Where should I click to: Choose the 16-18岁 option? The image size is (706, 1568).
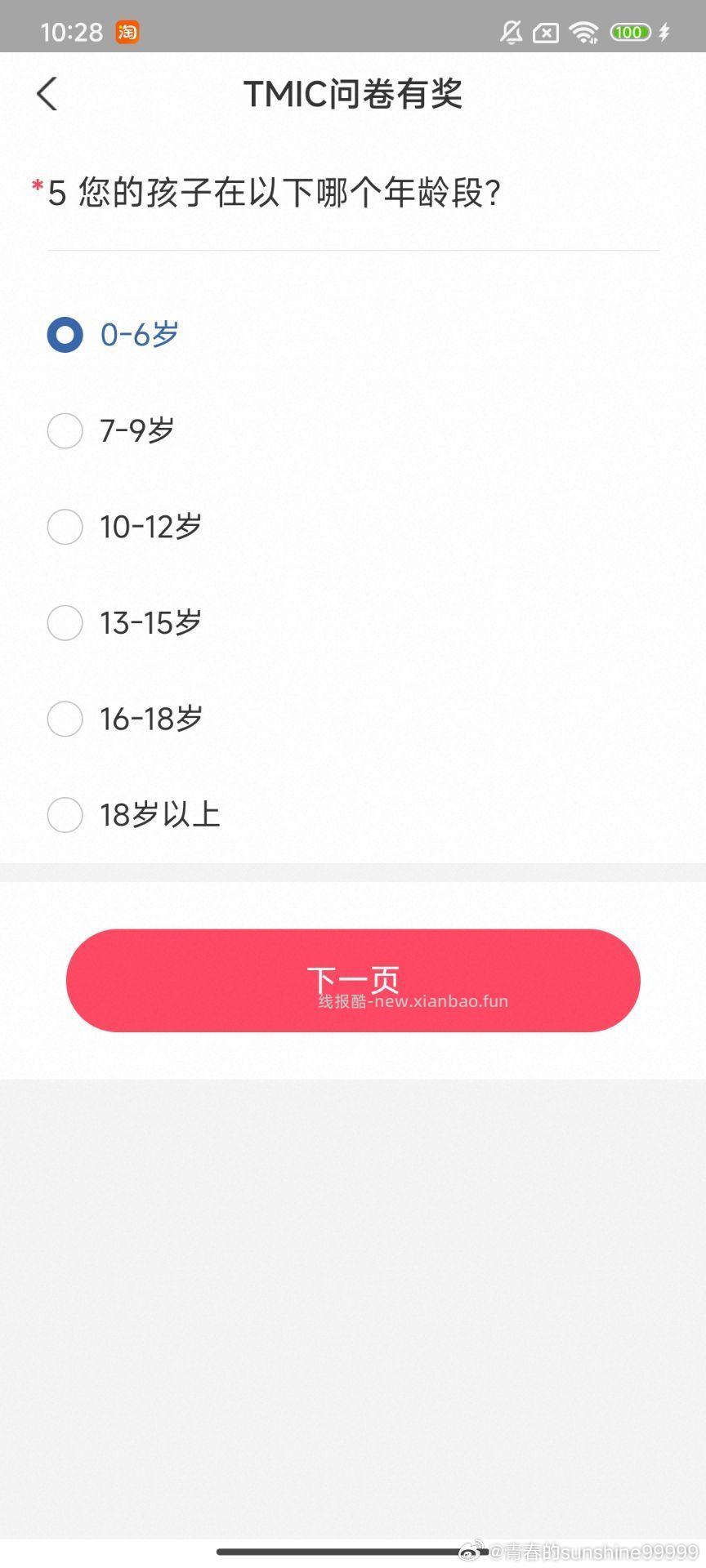tap(65, 719)
